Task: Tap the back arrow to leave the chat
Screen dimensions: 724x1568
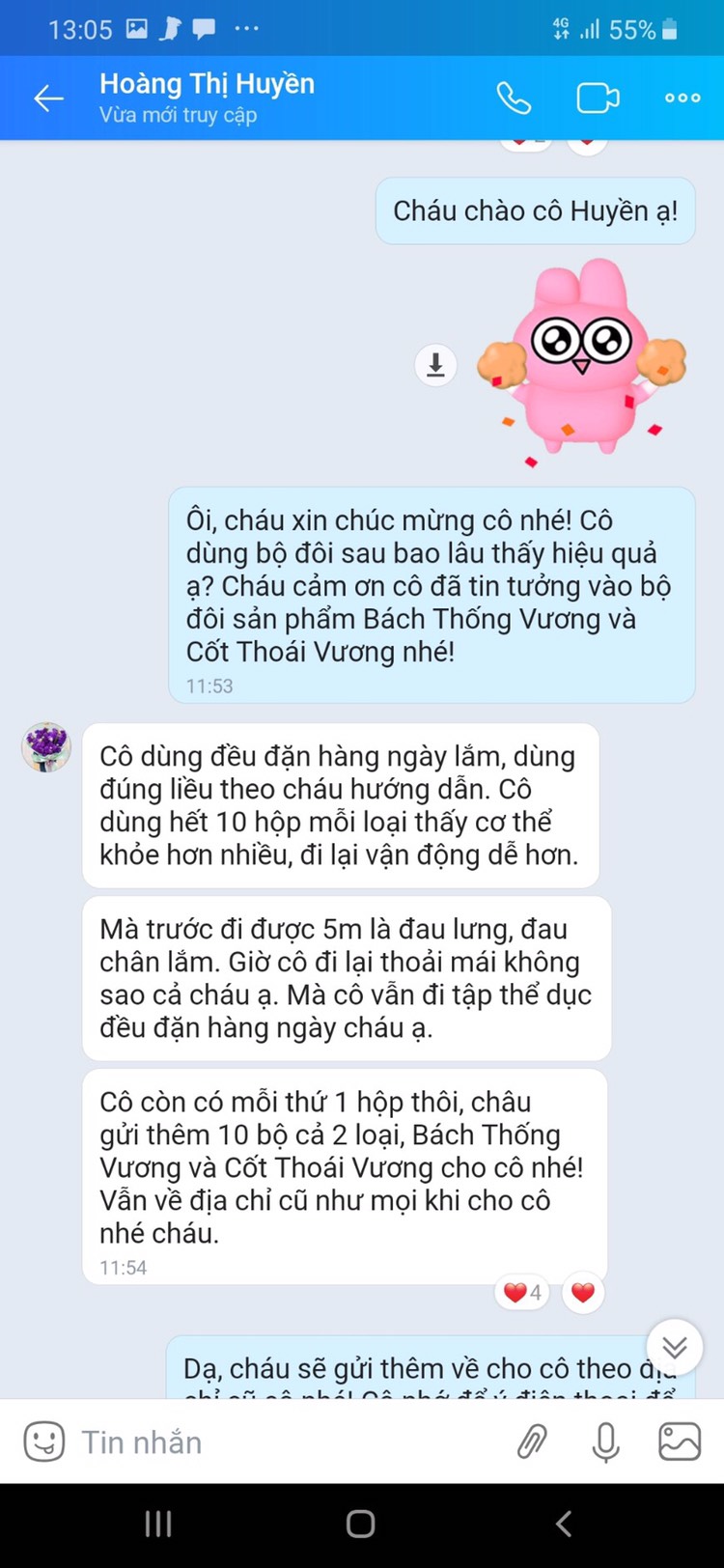Action: tap(47, 98)
